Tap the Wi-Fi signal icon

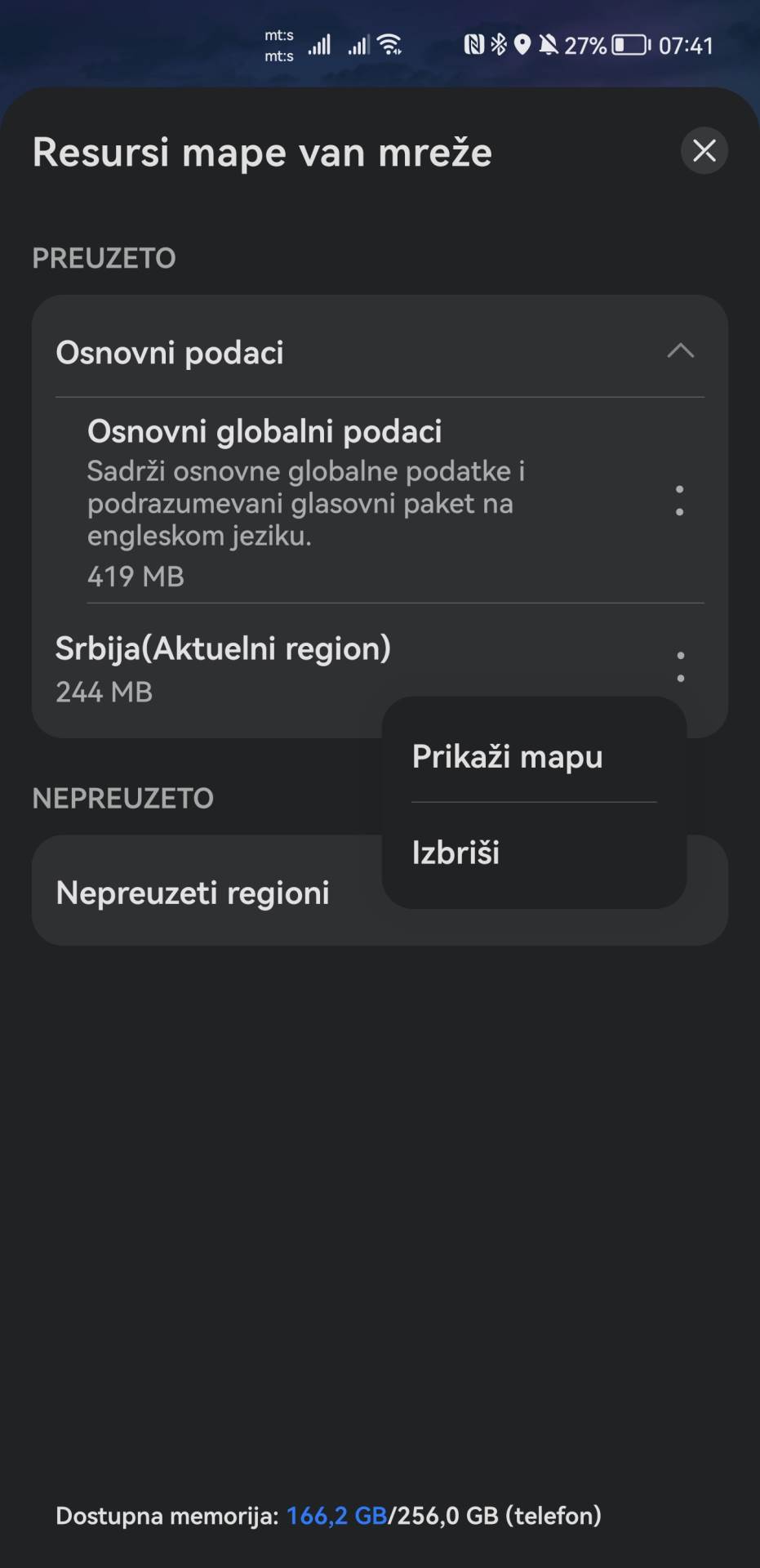point(388,45)
